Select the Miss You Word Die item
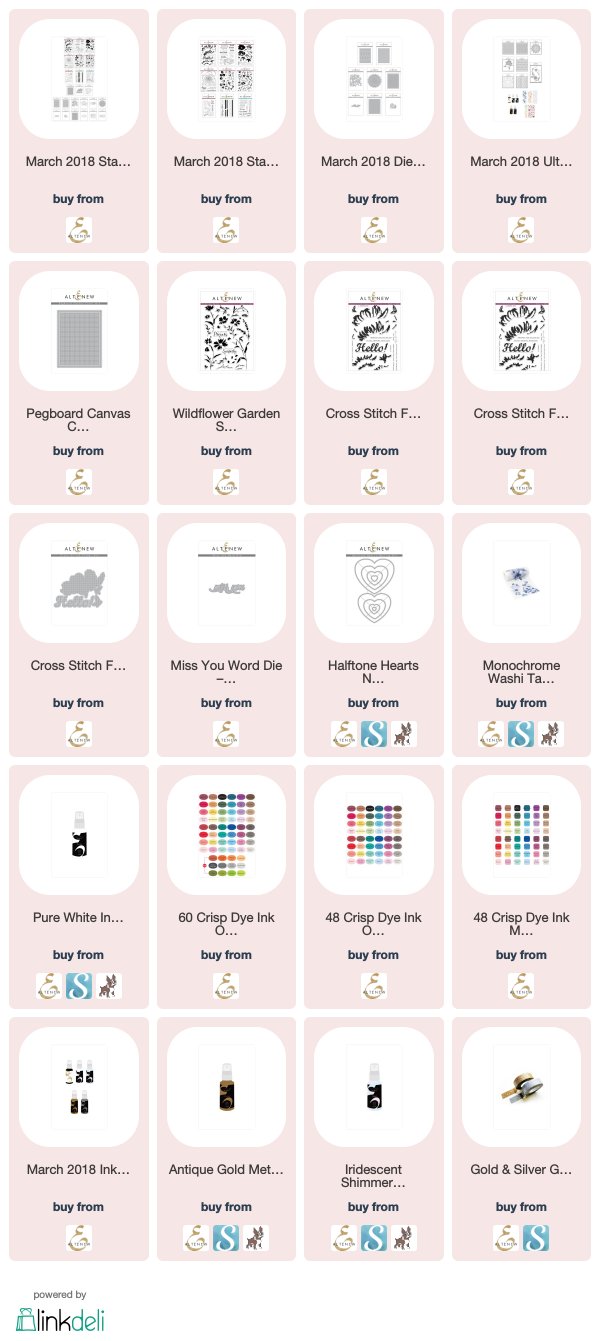The width and height of the screenshot is (600, 1341). click(x=226, y=635)
